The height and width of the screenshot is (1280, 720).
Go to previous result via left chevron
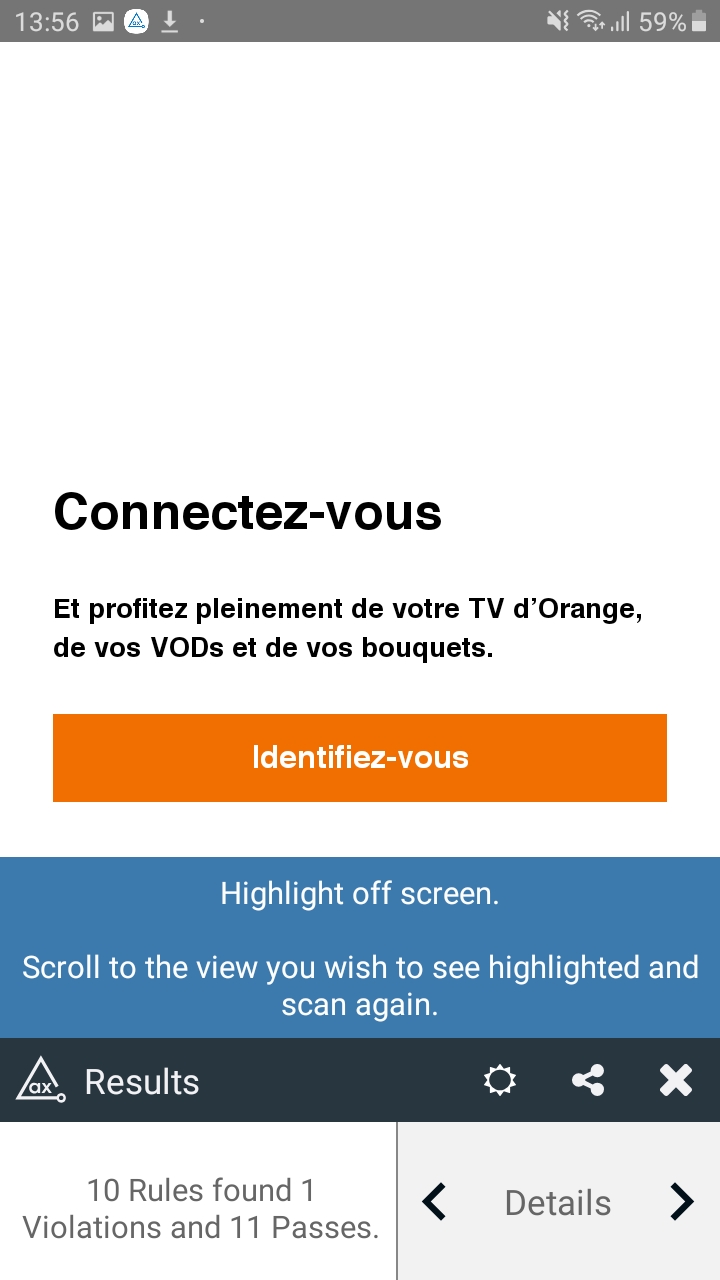(434, 1201)
